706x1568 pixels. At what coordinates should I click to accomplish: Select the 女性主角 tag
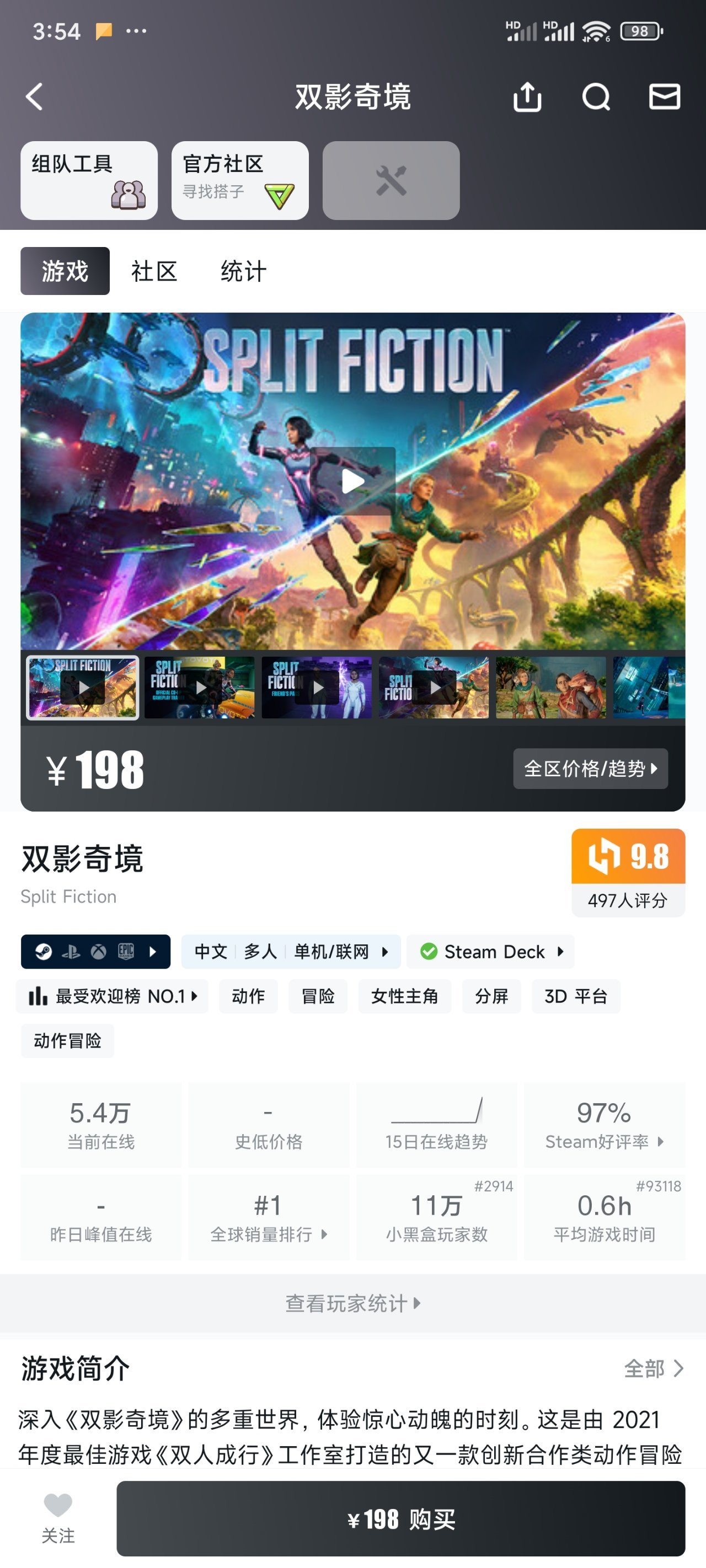(x=404, y=996)
